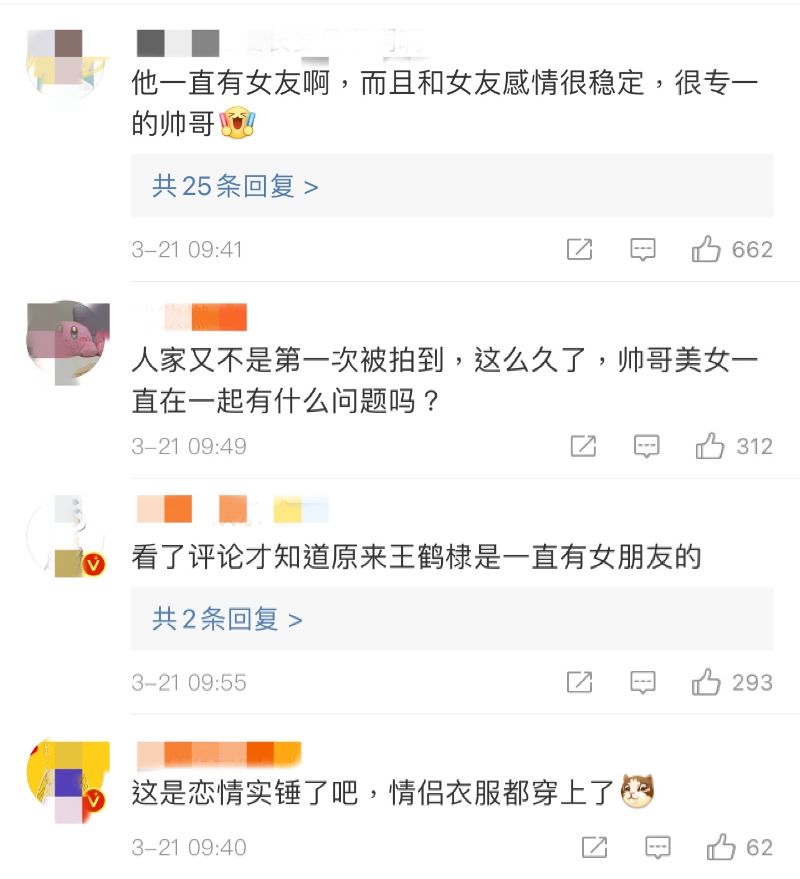Reply to the comment posted at 09:41
800x879 pixels.
pyautogui.click(x=642, y=249)
